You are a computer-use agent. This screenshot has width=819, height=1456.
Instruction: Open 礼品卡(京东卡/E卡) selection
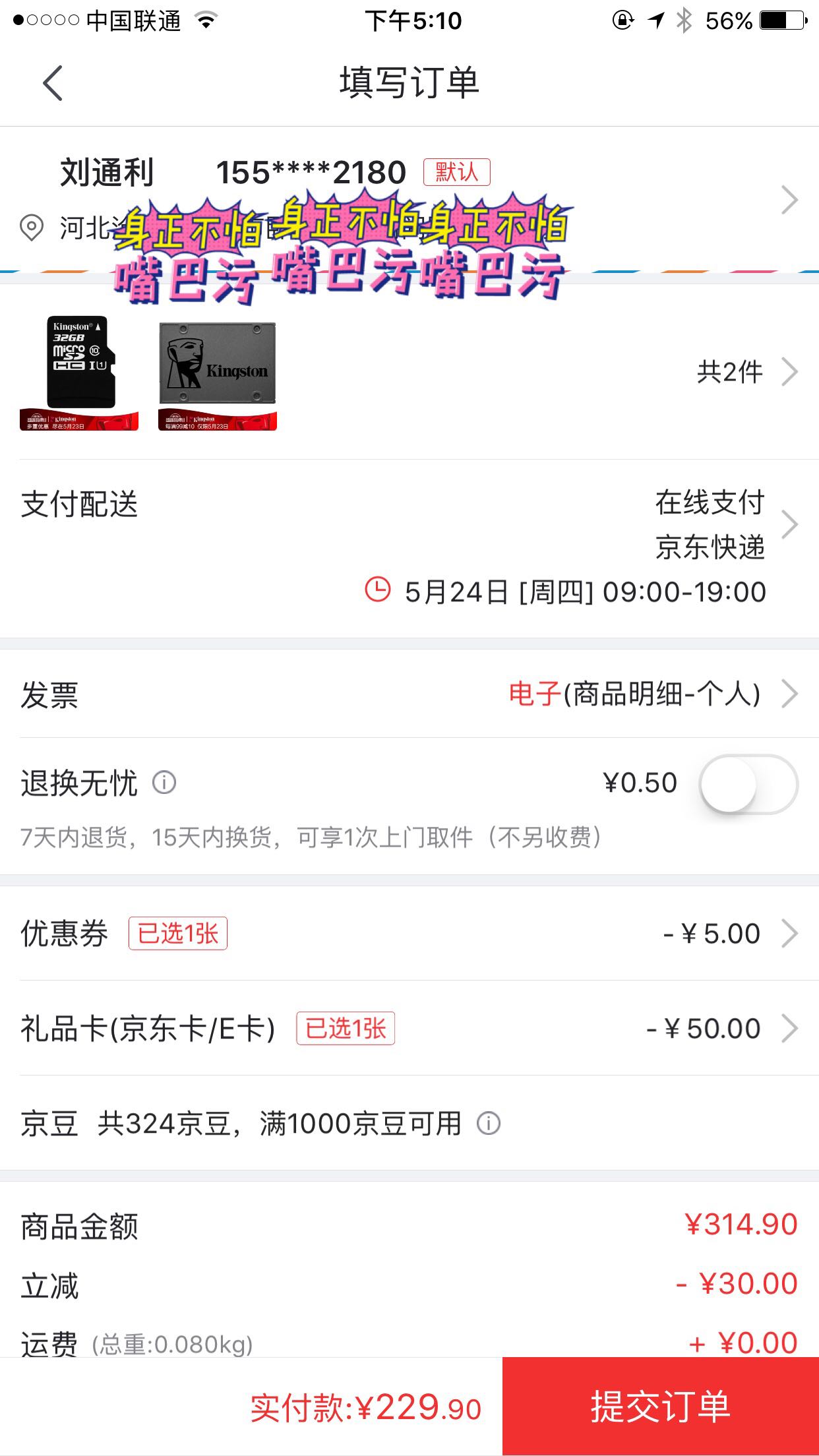pyautogui.click(x=409, y=1029)
